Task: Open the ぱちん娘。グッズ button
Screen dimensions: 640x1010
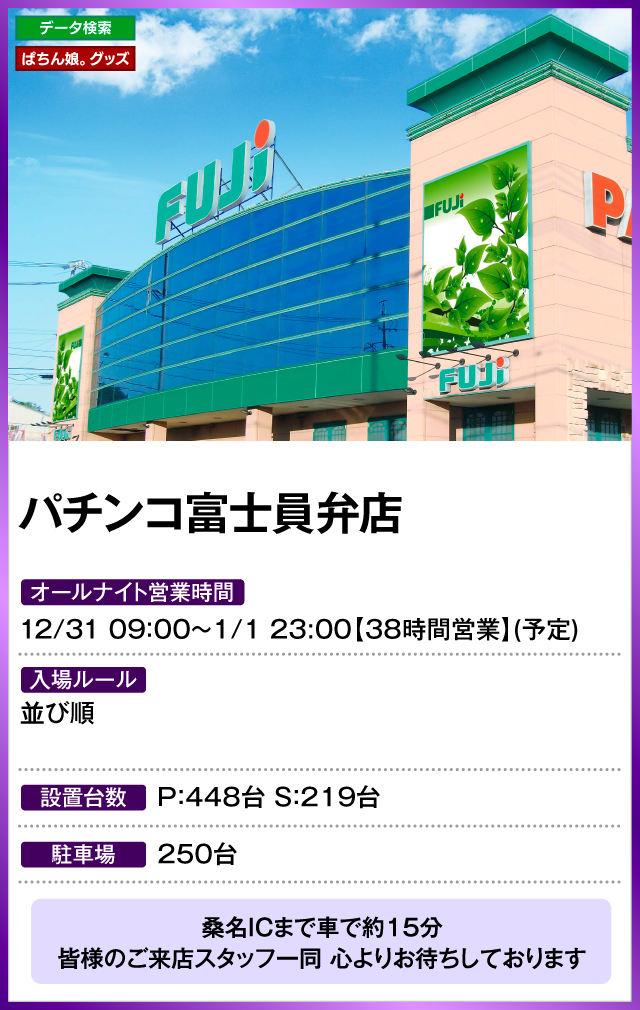Action: pos(75,59)
